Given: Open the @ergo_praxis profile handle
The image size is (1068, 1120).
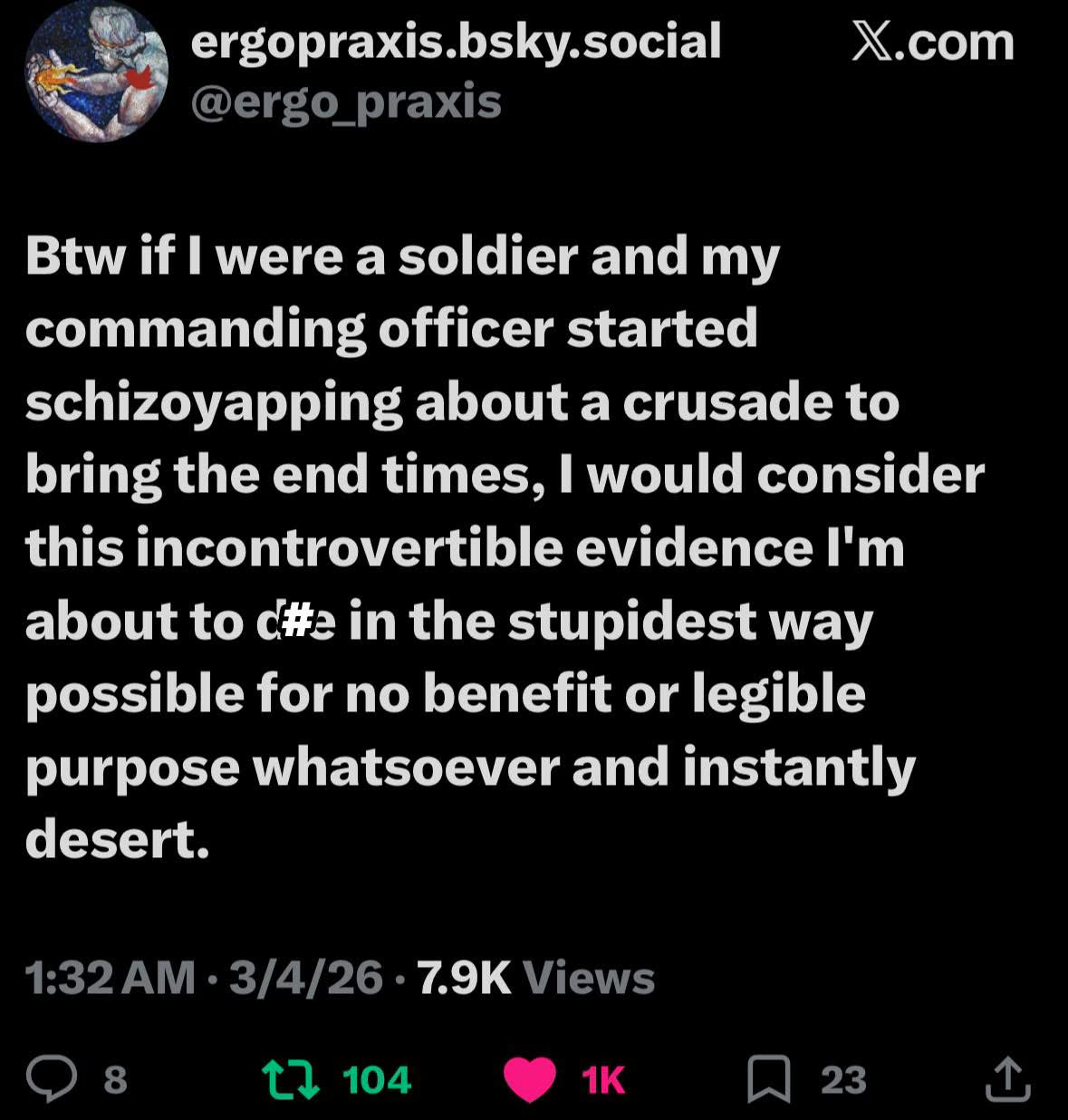Looking at the screenshot, I should pos(345,102).
